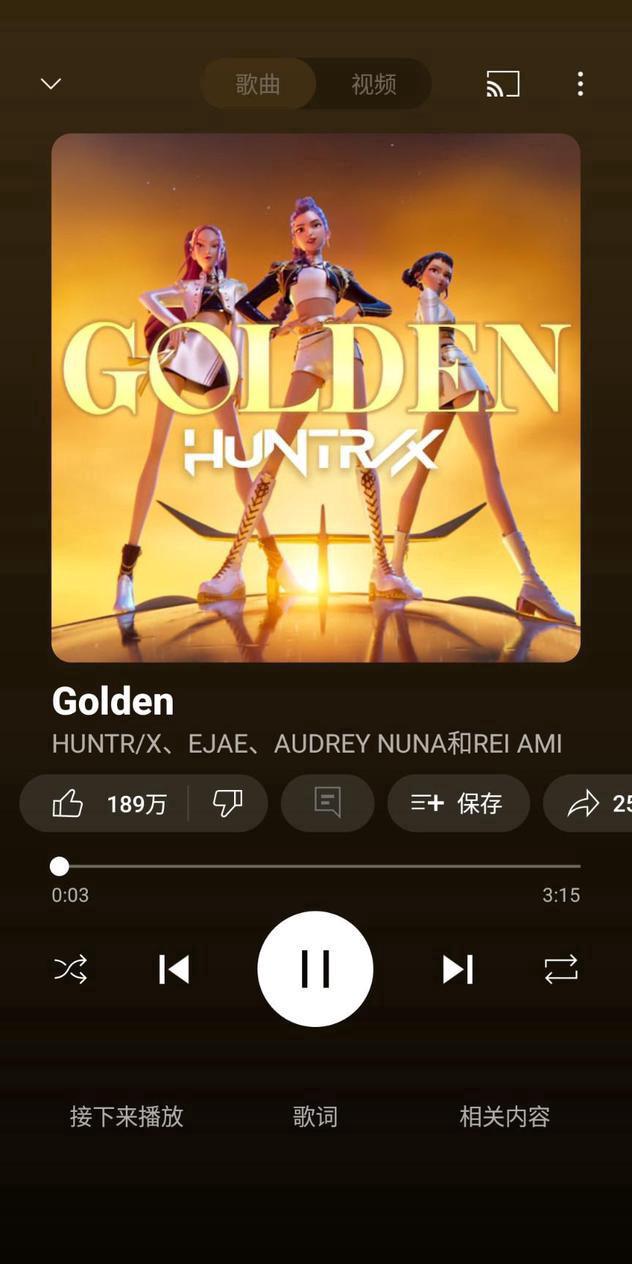Open the comments button
Screen dimensions: 632x1264
[327, 803]
